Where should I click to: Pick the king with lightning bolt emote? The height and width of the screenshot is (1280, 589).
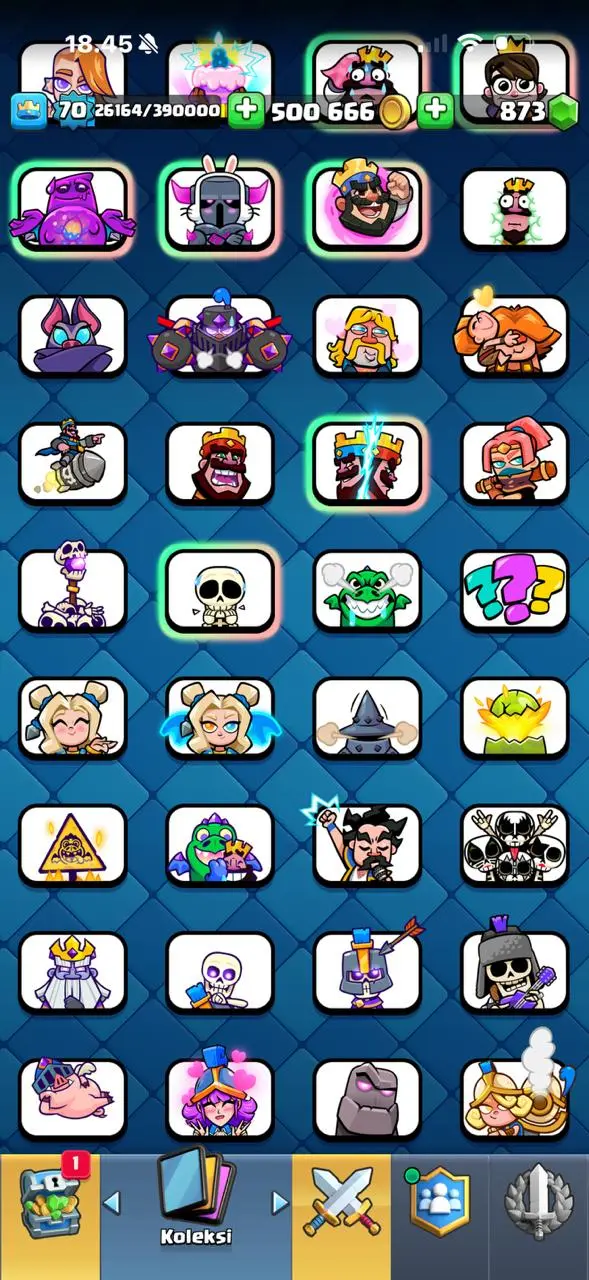pos(367,463)
